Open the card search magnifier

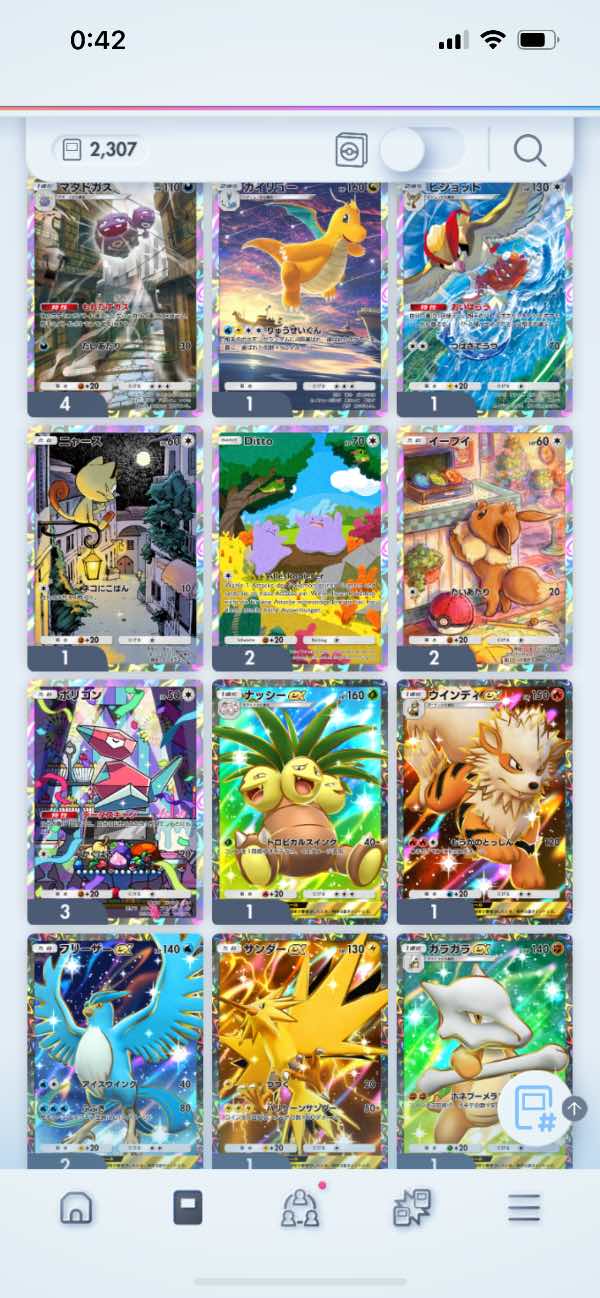[x=529, y=151]
